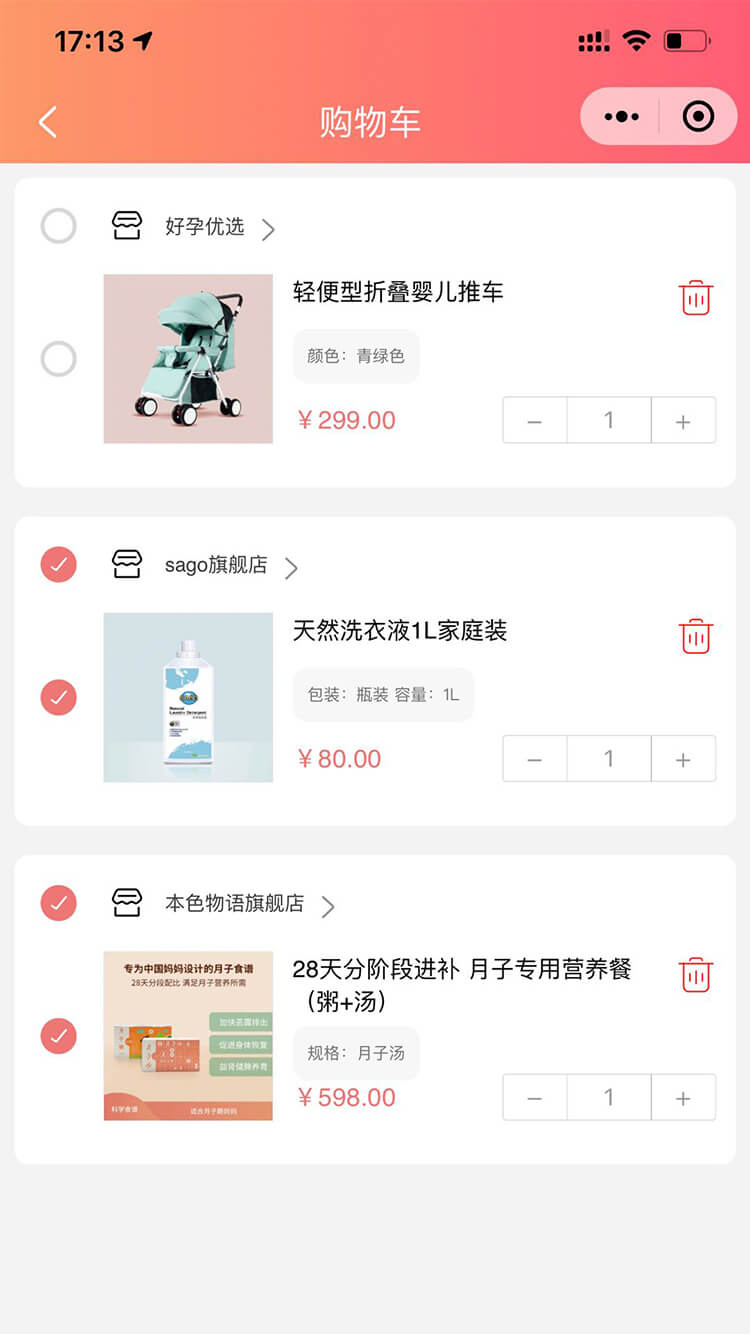The image size is (750, 1334).
Task: Select the 轻便型折叠婴儿推车 item checkbox
Action: click(58, 358)
